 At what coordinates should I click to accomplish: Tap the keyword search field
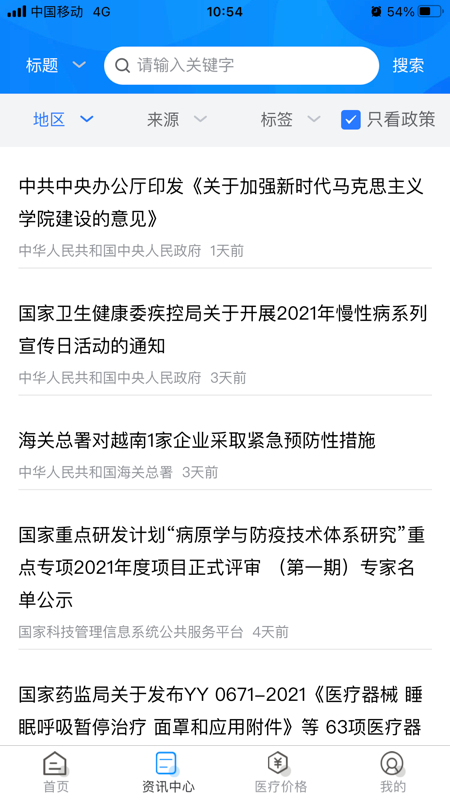[241, 65]
